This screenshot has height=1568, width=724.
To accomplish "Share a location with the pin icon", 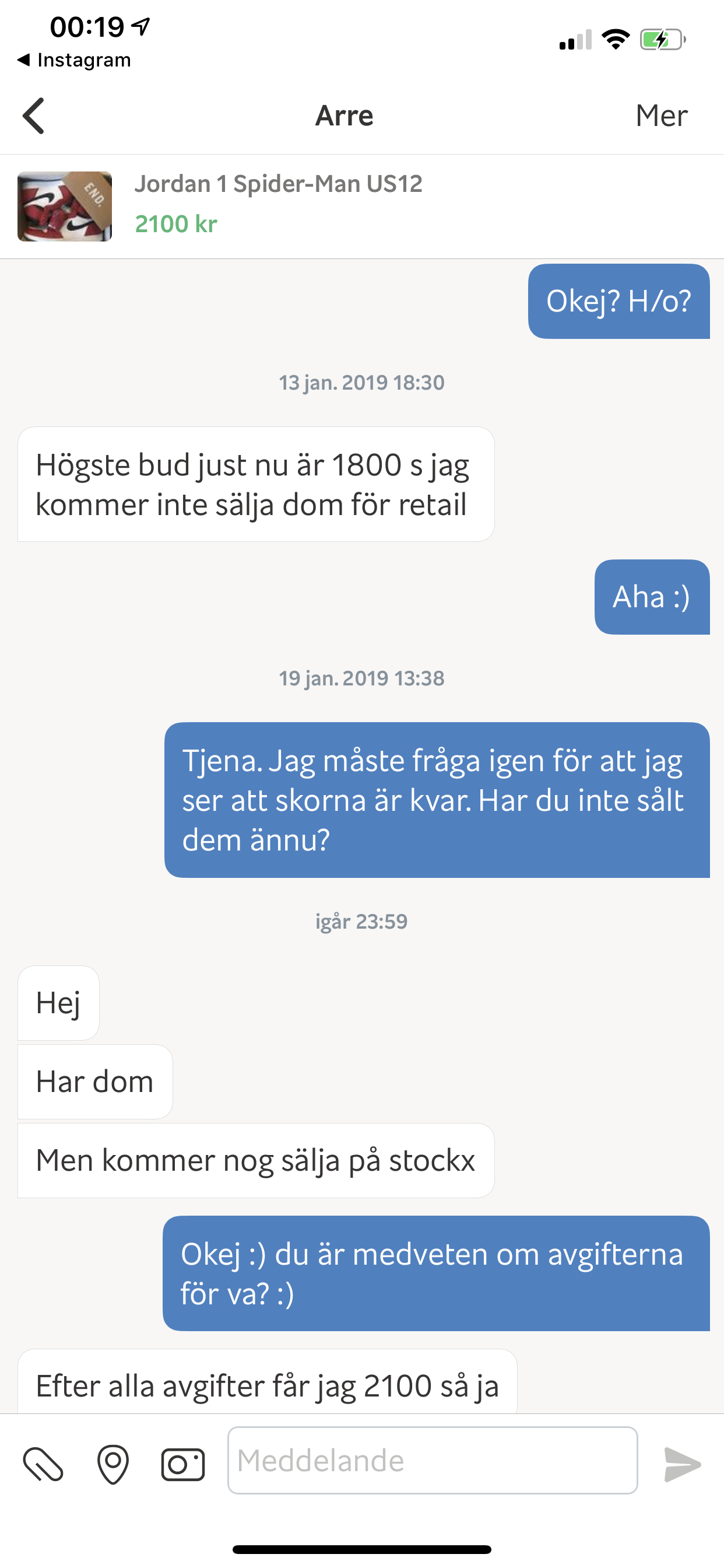I will pos(113,1464).
